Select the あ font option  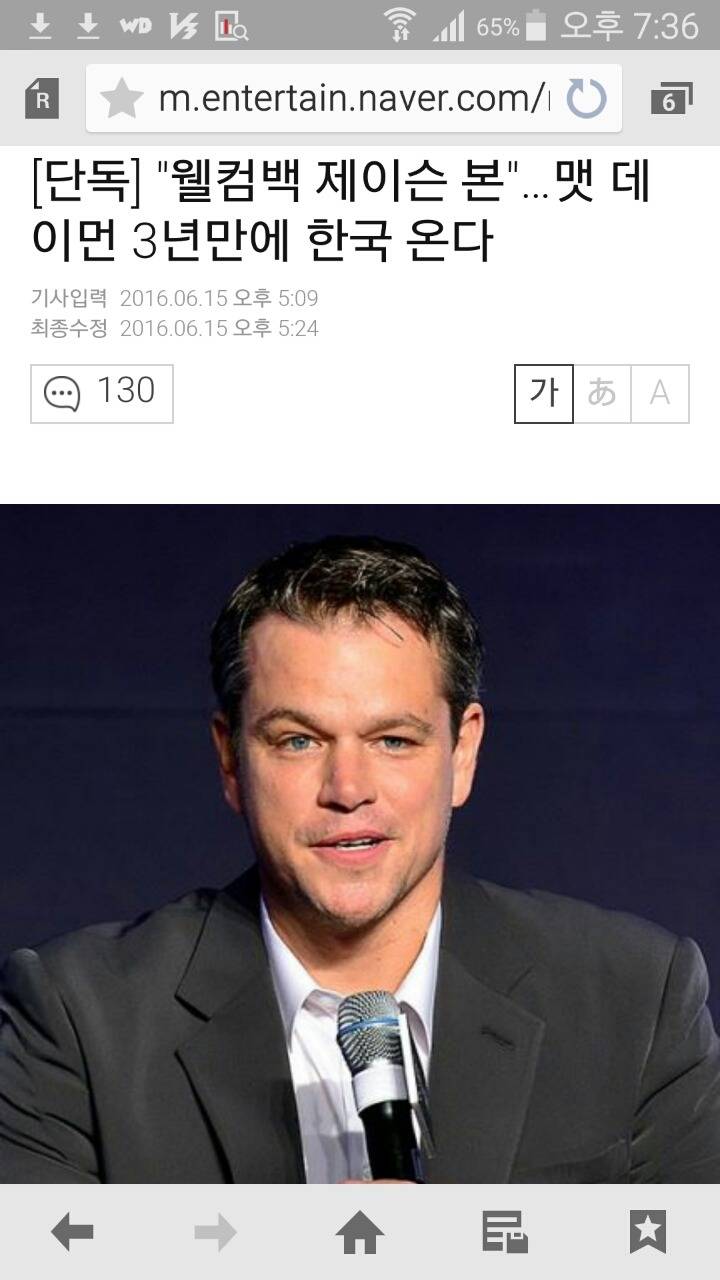(602, 393)
